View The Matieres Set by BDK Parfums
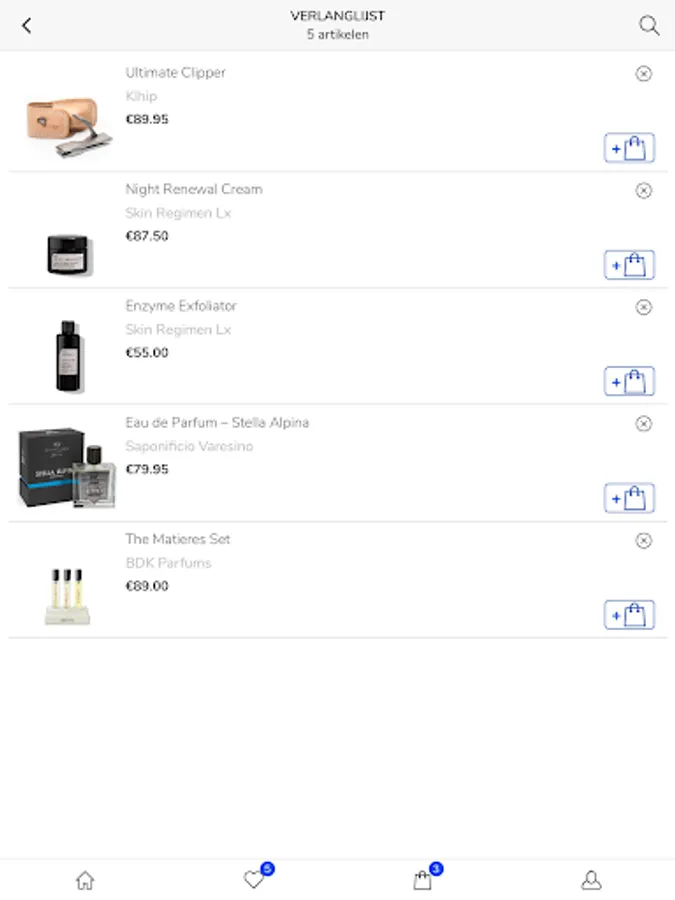Screen dimensions: 675x900 177,539
